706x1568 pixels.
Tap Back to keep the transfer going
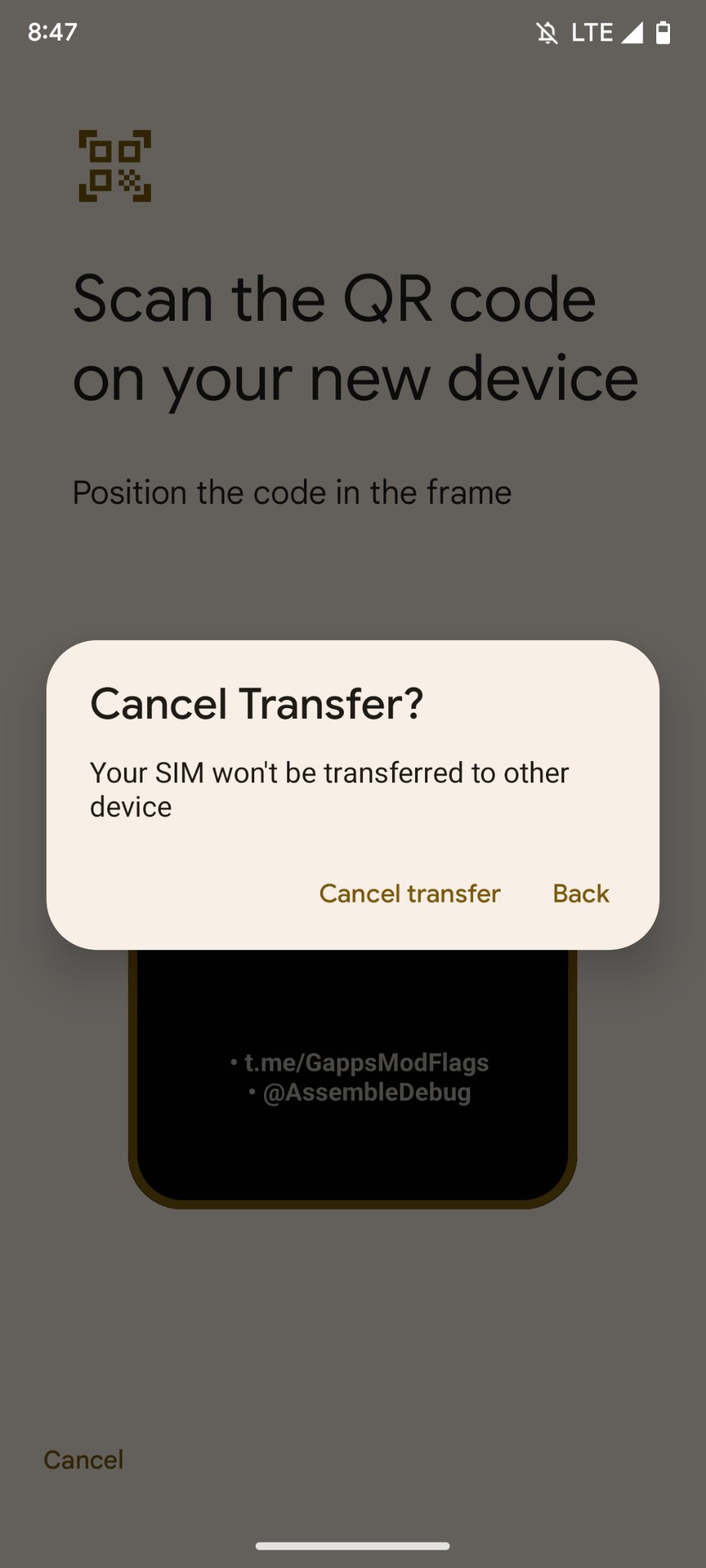pos(581,893)
